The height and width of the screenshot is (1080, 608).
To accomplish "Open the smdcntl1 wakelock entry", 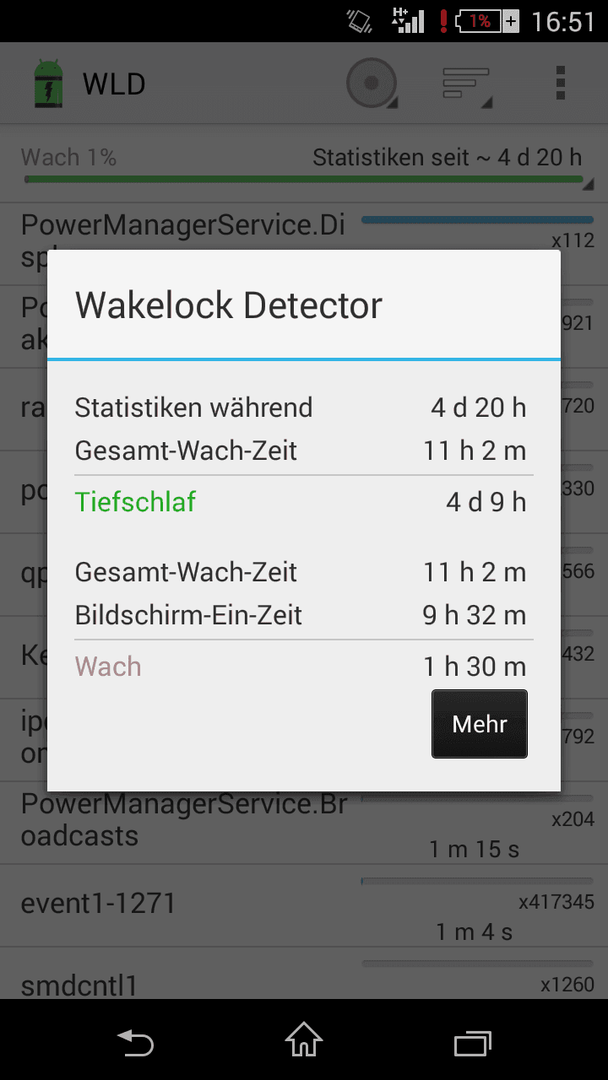I will (304, 973).
